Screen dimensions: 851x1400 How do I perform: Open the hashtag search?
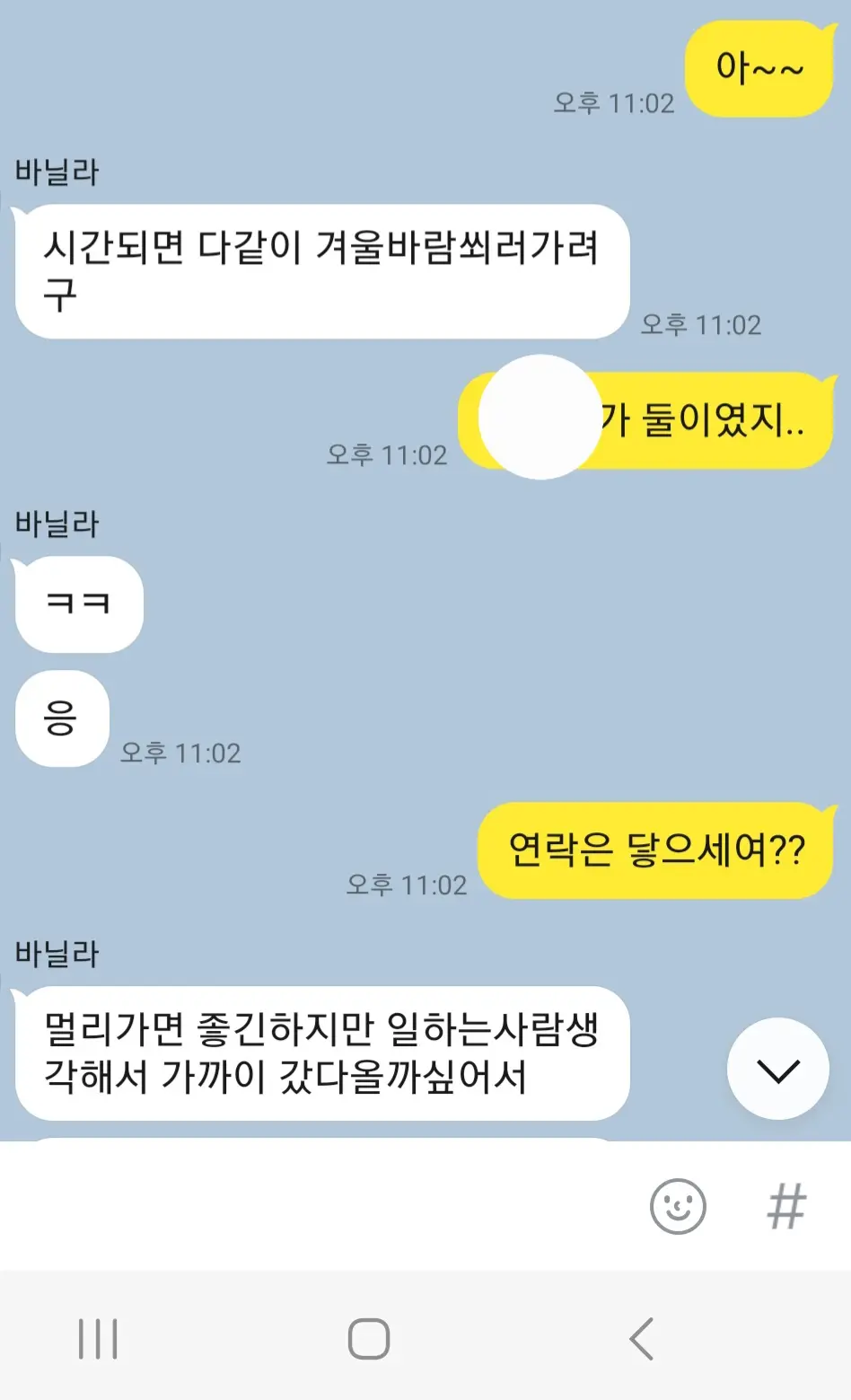786,1206
